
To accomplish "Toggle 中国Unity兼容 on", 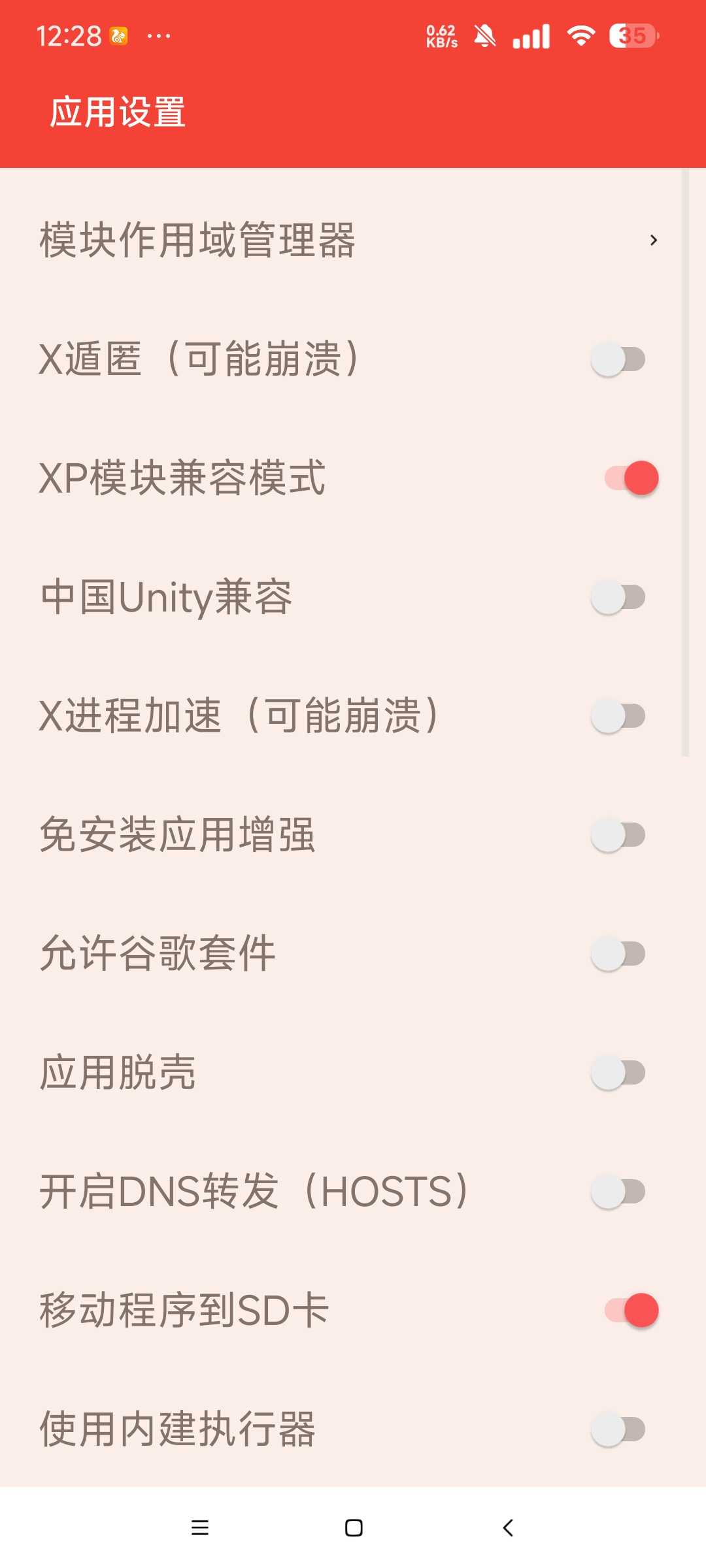I will (x=618, y=597).
